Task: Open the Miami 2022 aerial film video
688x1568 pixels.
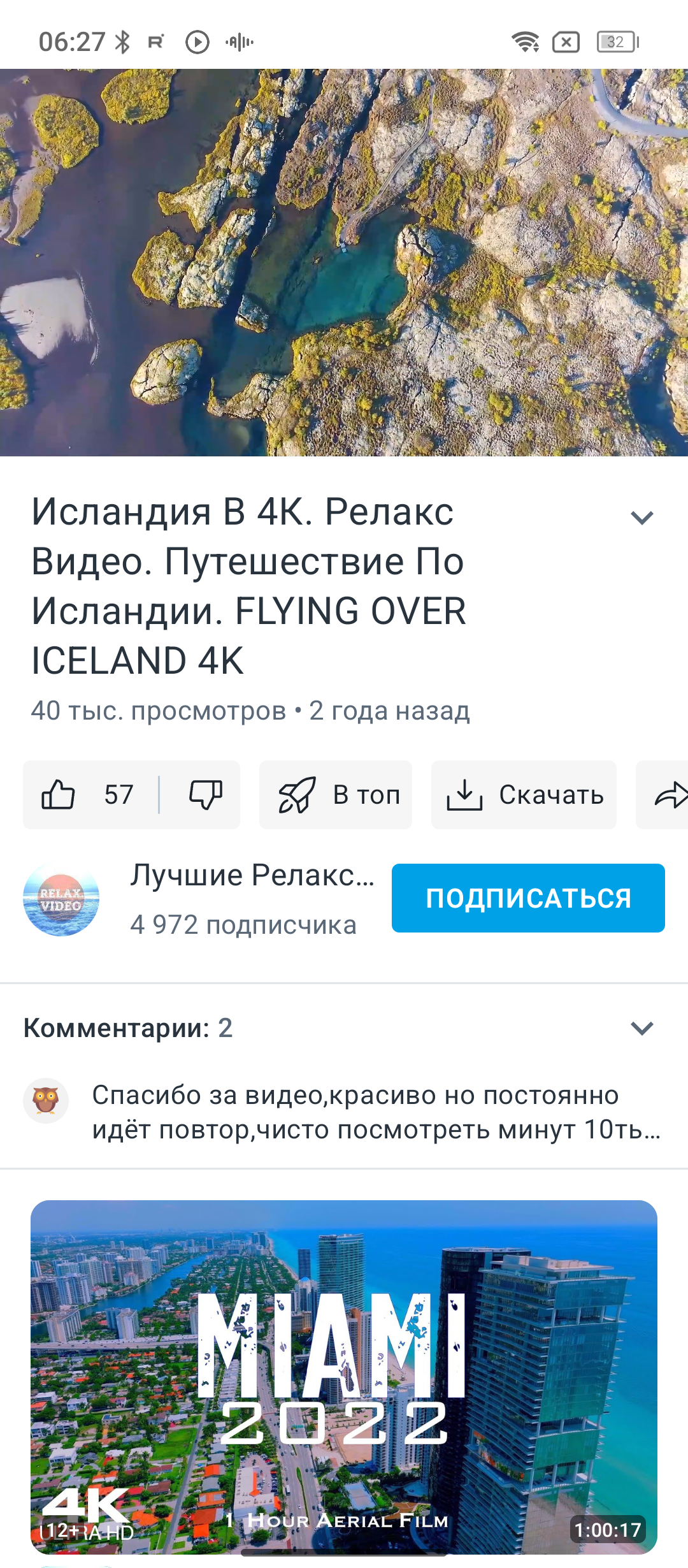Action: tap(344, 1377)
